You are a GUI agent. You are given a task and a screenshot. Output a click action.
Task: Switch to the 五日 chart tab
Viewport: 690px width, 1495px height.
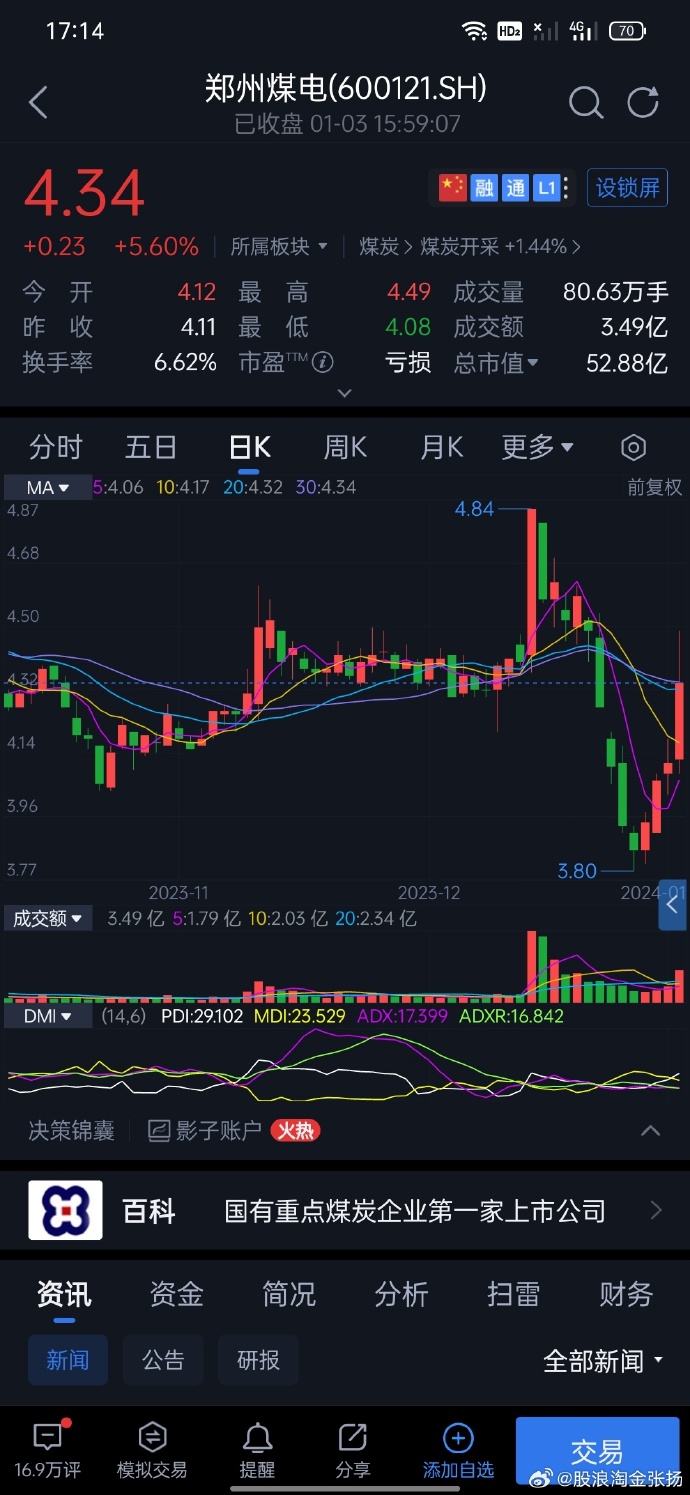(x=151, y=447)
